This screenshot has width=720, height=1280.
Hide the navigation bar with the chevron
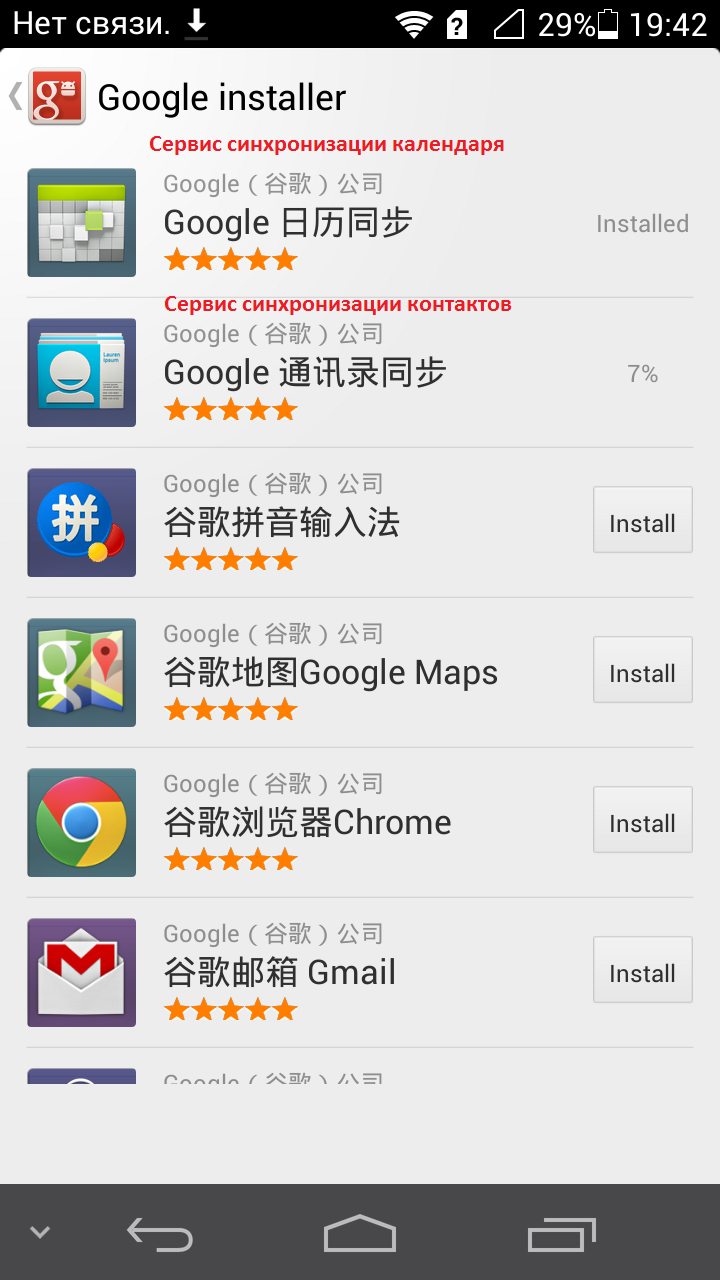pos(40,1232)
